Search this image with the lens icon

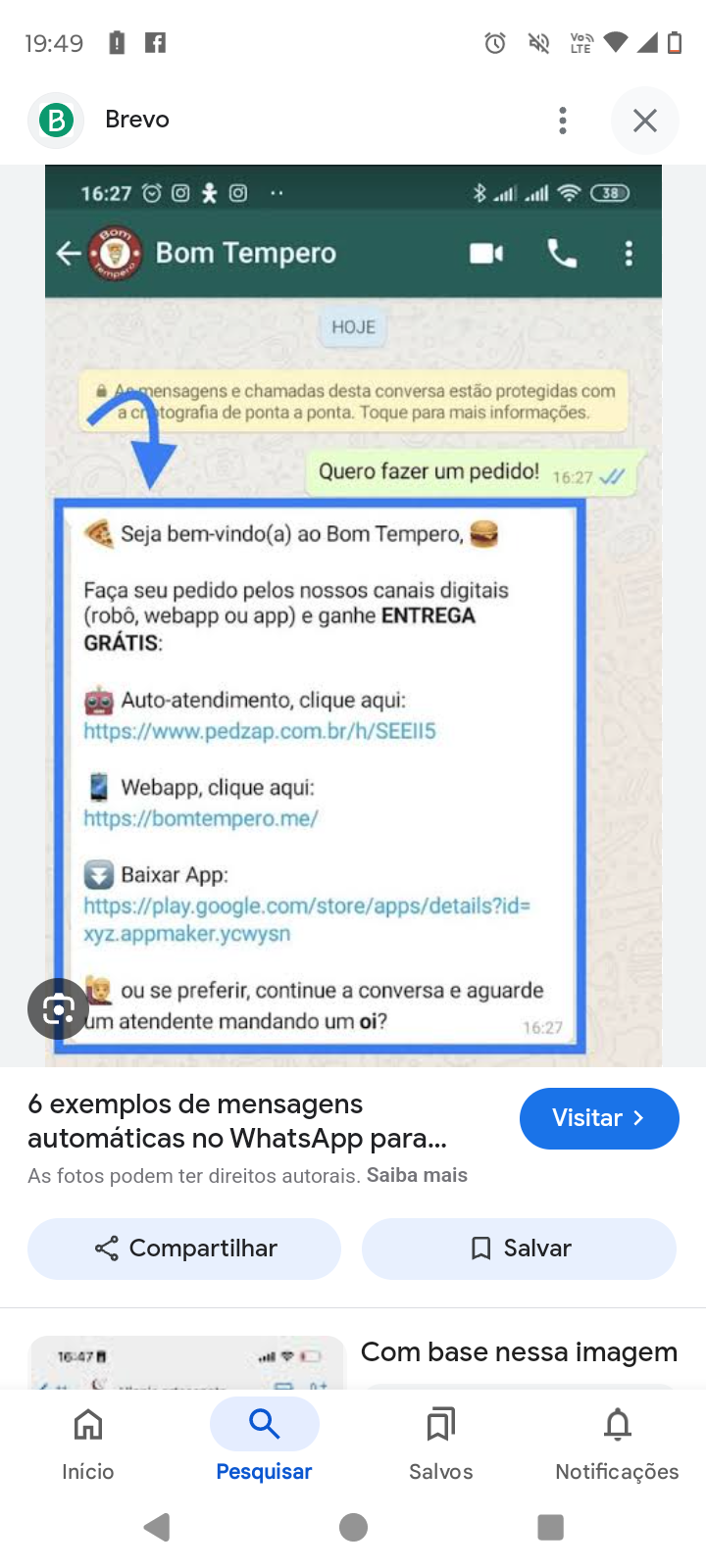click(59, 1008)
